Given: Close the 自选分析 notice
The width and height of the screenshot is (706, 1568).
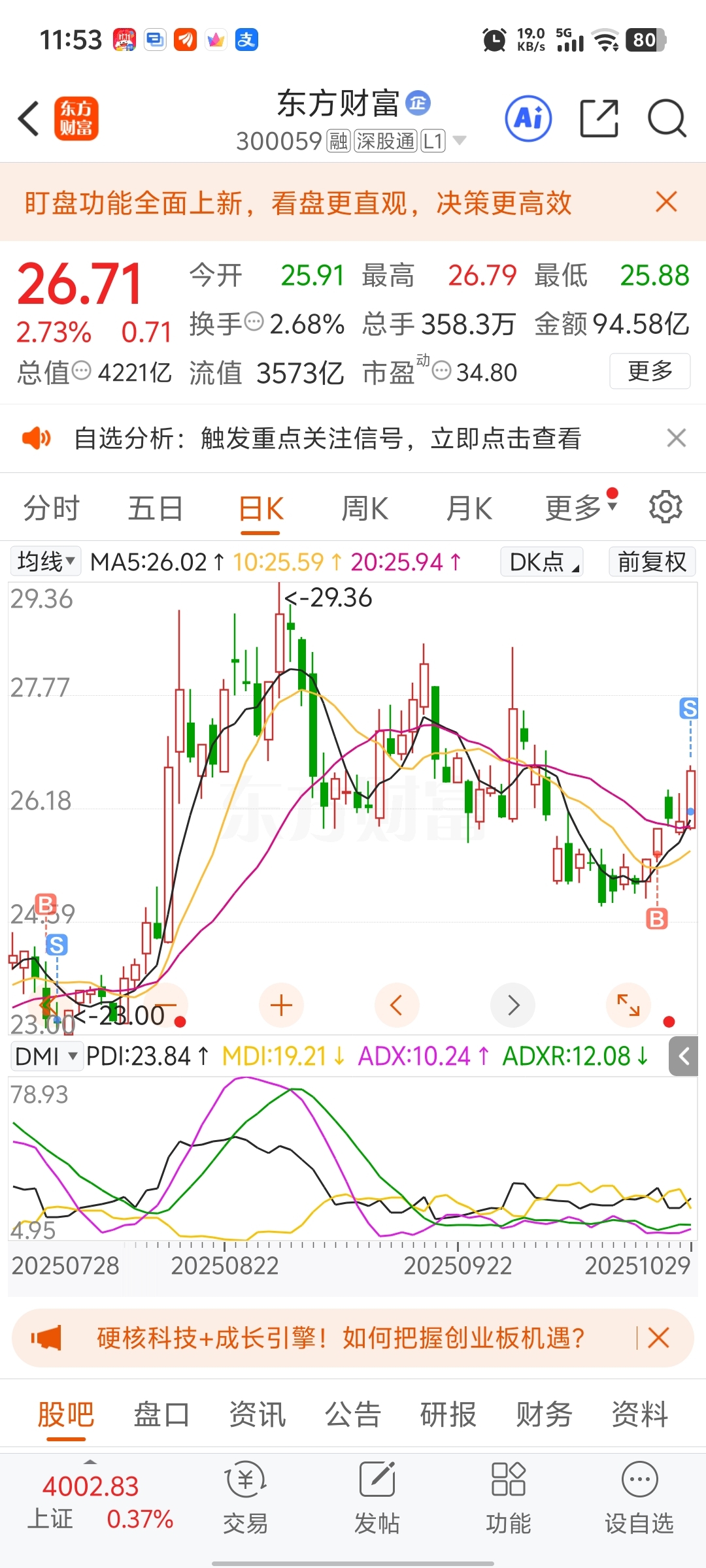Looking at the screenshot, I should pos(677,438).
